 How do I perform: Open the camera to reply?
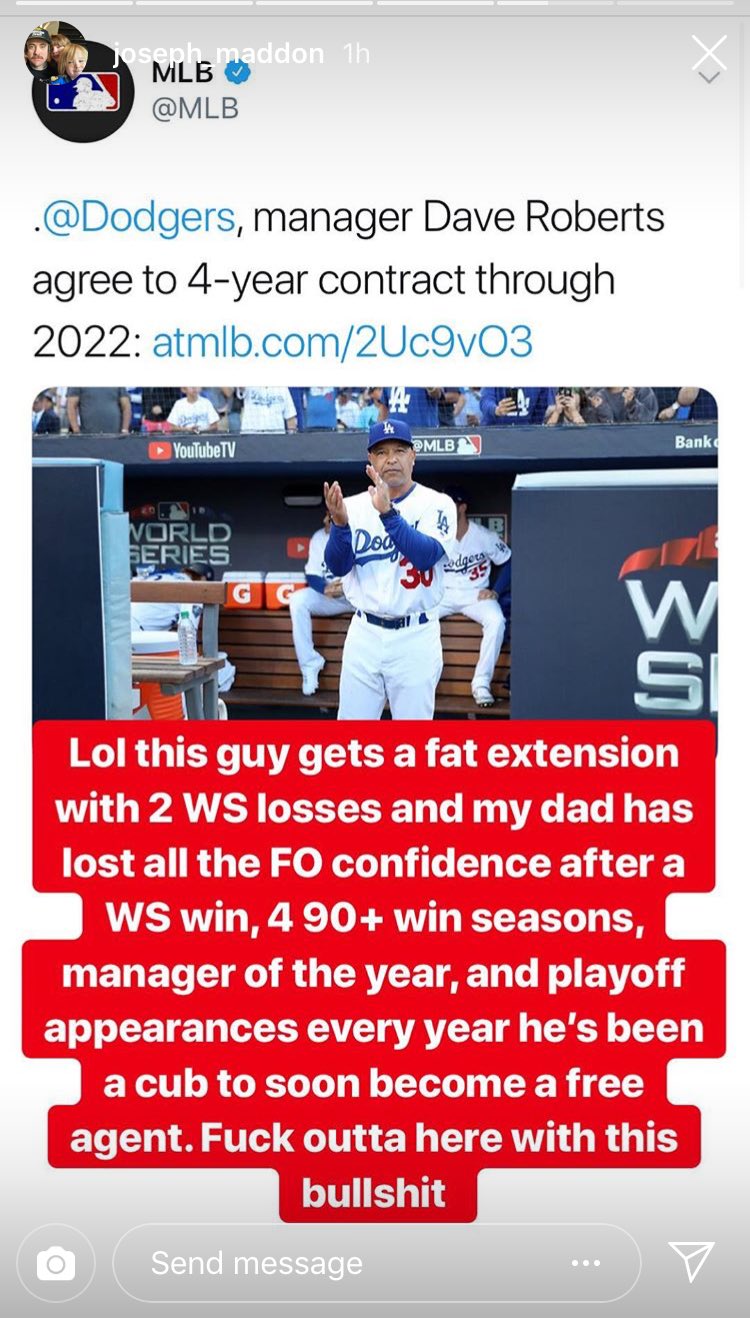(56, 1263)
